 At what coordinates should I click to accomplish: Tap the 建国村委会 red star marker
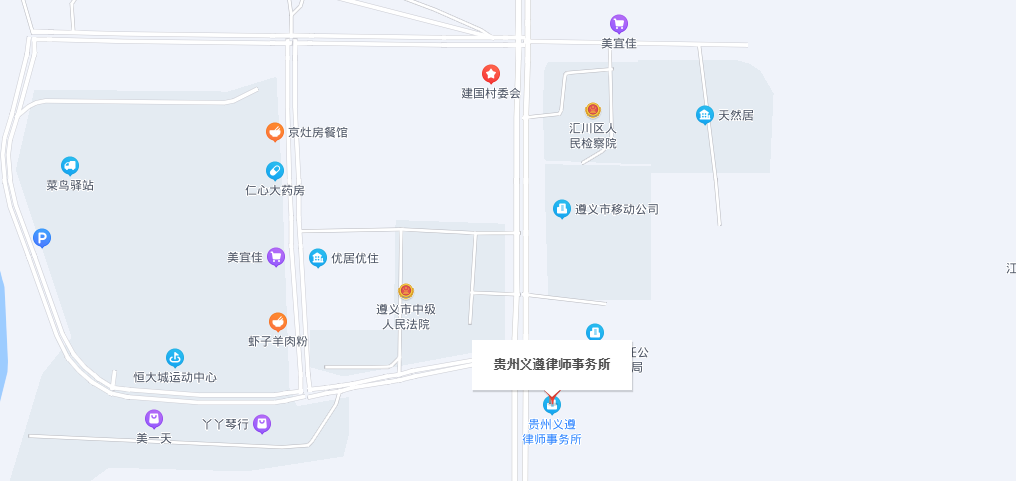tap(491, 73)
